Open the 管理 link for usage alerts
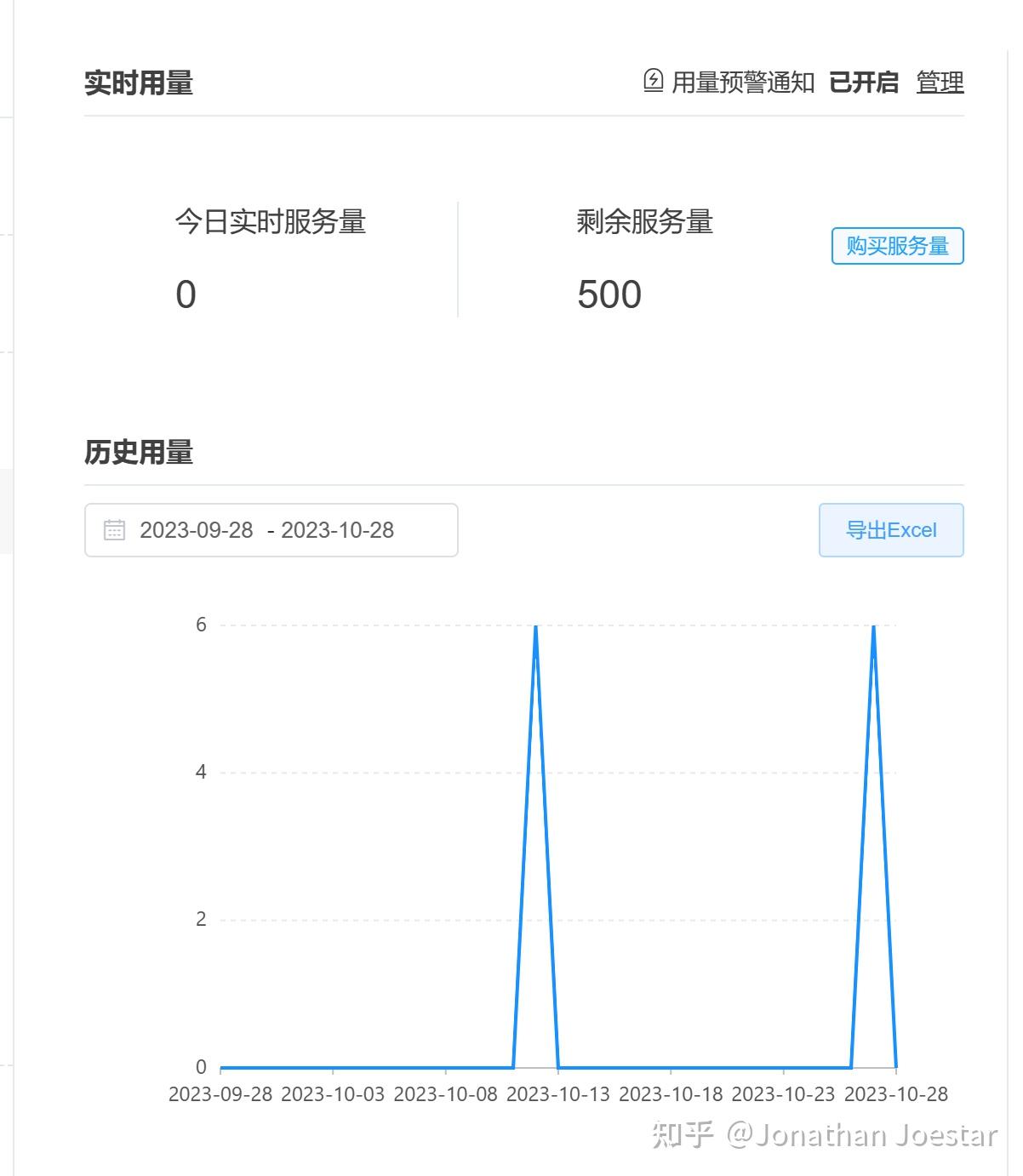This screenshot has height=1176, width=1023. tap(940, 83)
